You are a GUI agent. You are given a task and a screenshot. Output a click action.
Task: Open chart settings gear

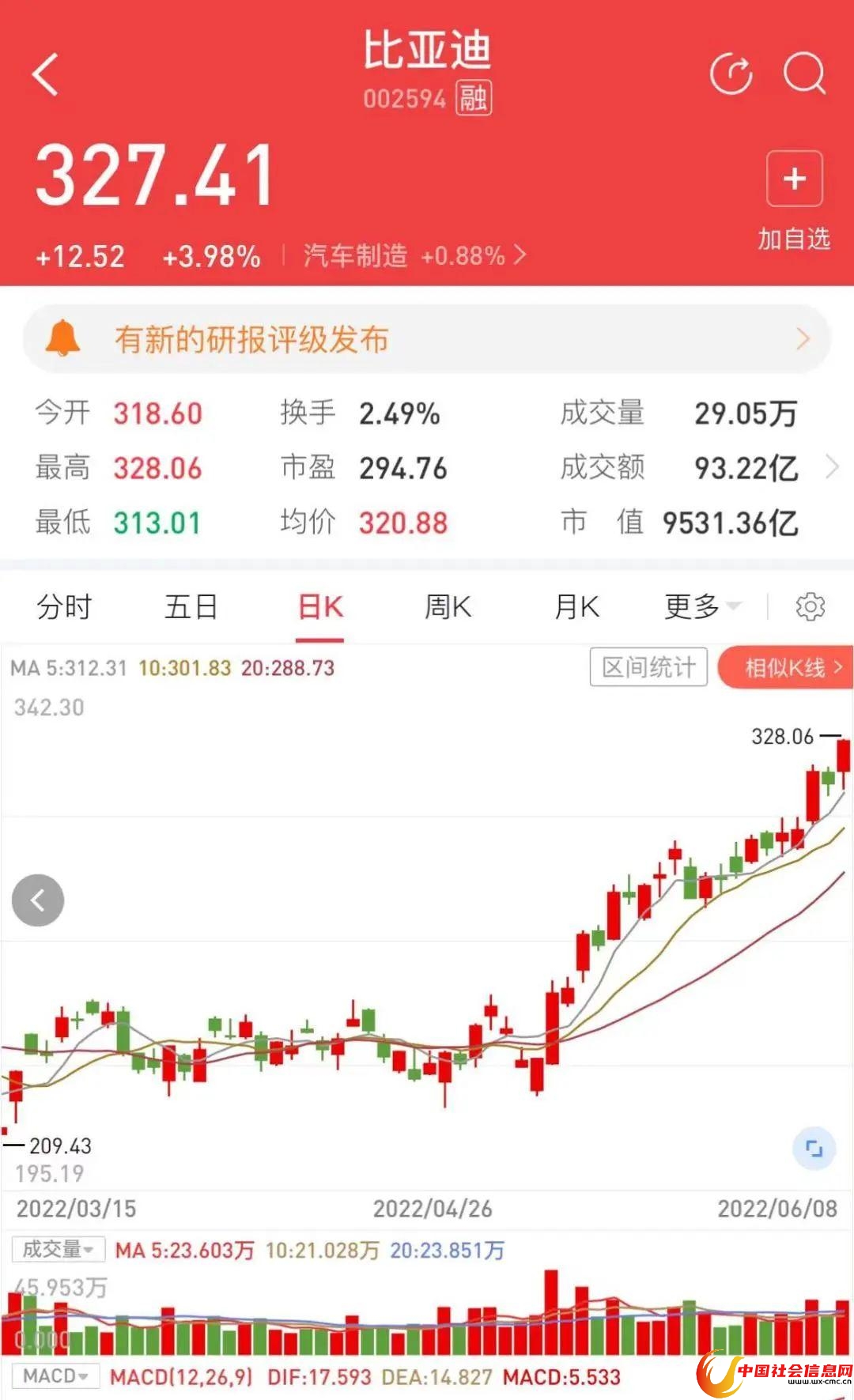click(x=810, y=607)
